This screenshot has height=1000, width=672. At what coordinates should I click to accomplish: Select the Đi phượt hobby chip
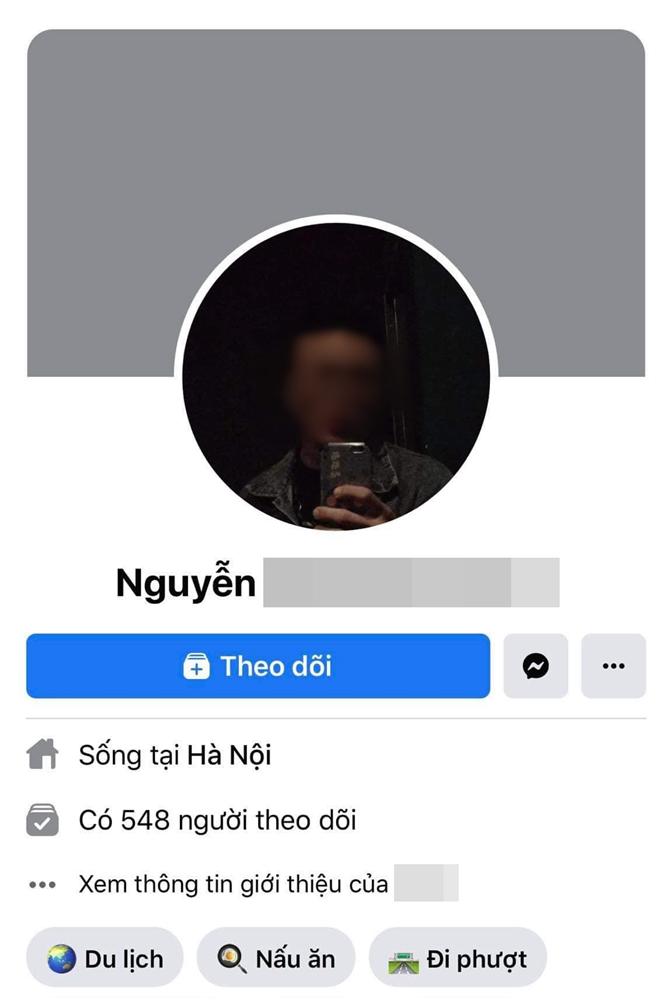point(458,960)
